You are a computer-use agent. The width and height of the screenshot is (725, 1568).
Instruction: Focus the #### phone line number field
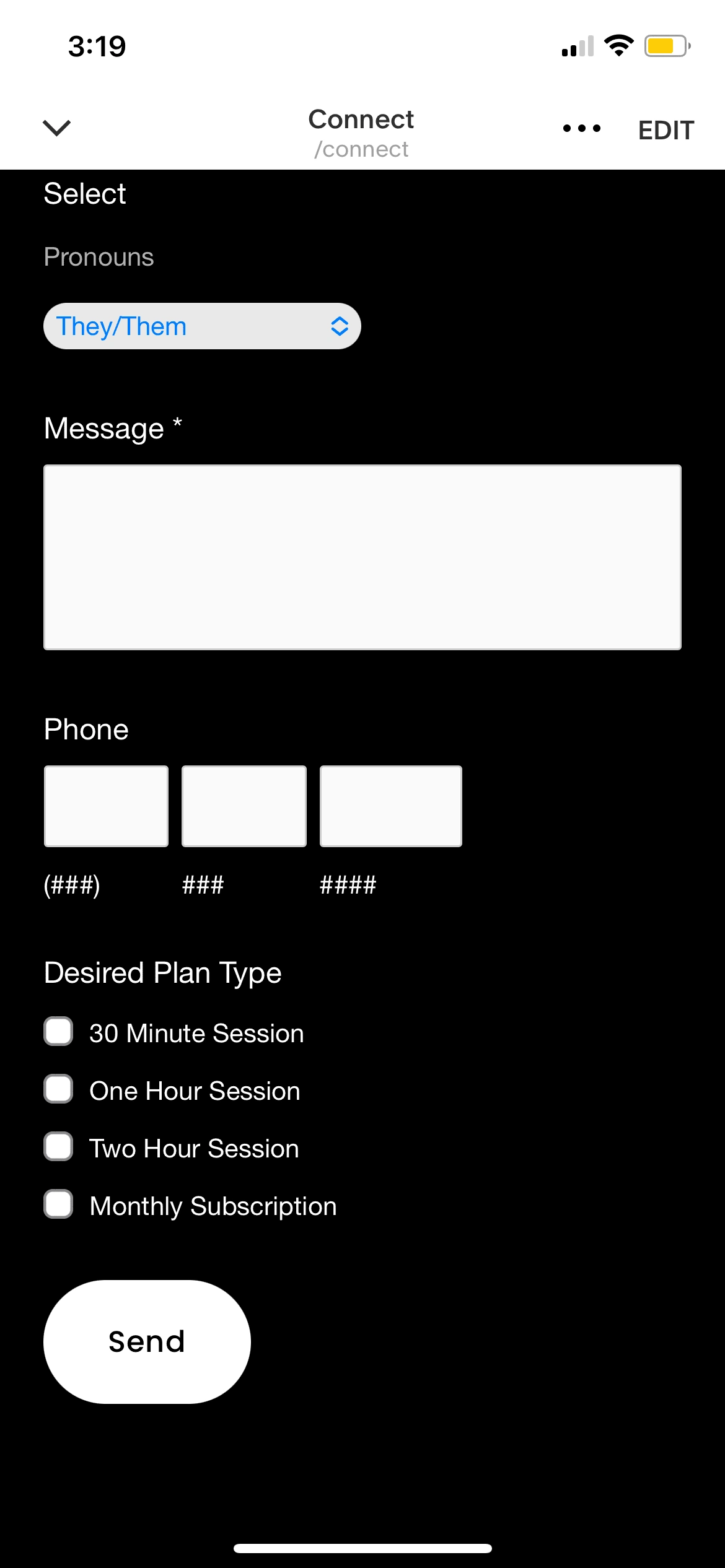[390, 806]
